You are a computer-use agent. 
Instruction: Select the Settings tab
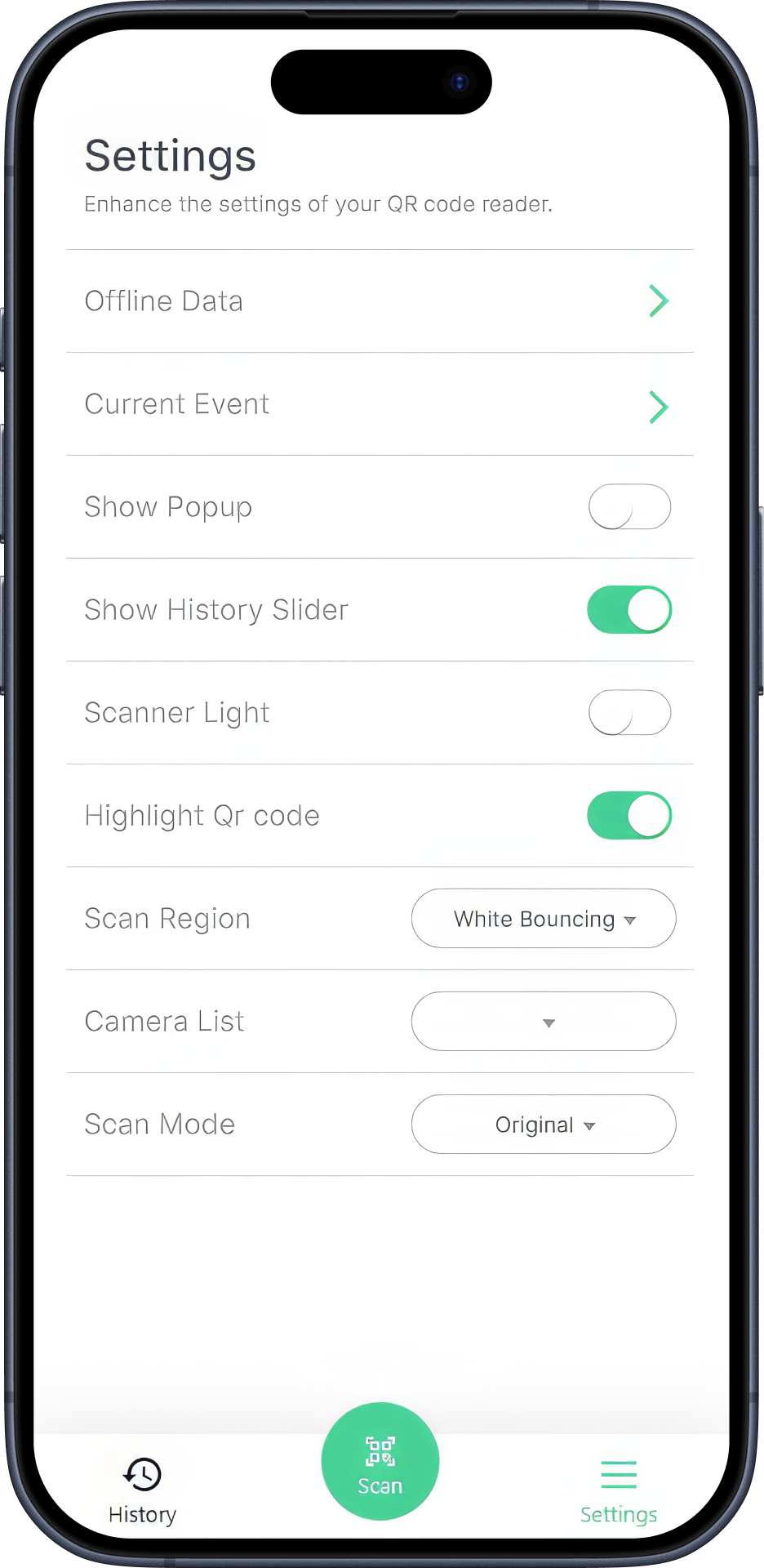(x=619, y=1490)
